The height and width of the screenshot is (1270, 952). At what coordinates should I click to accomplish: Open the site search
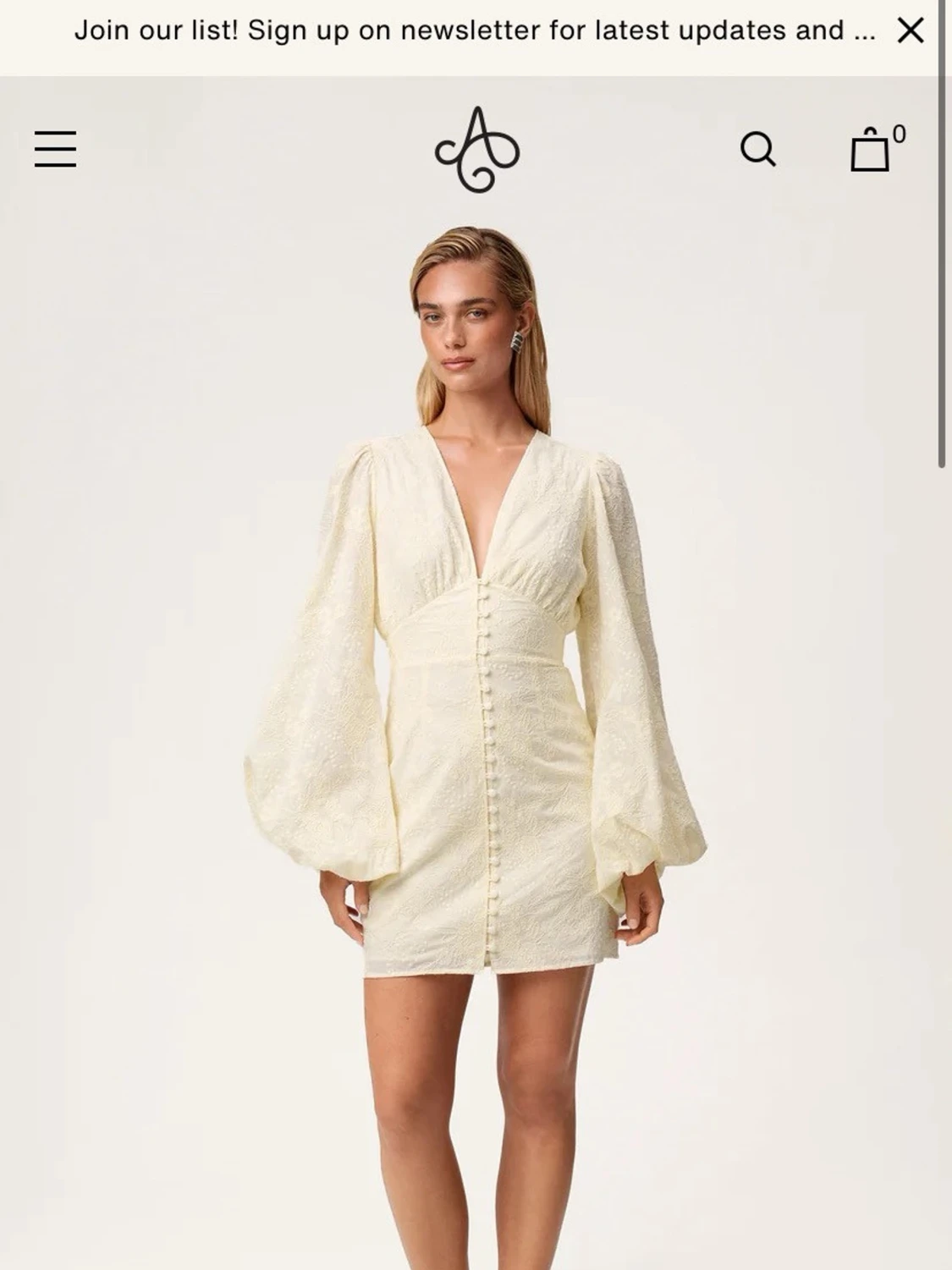coord(757,150)
